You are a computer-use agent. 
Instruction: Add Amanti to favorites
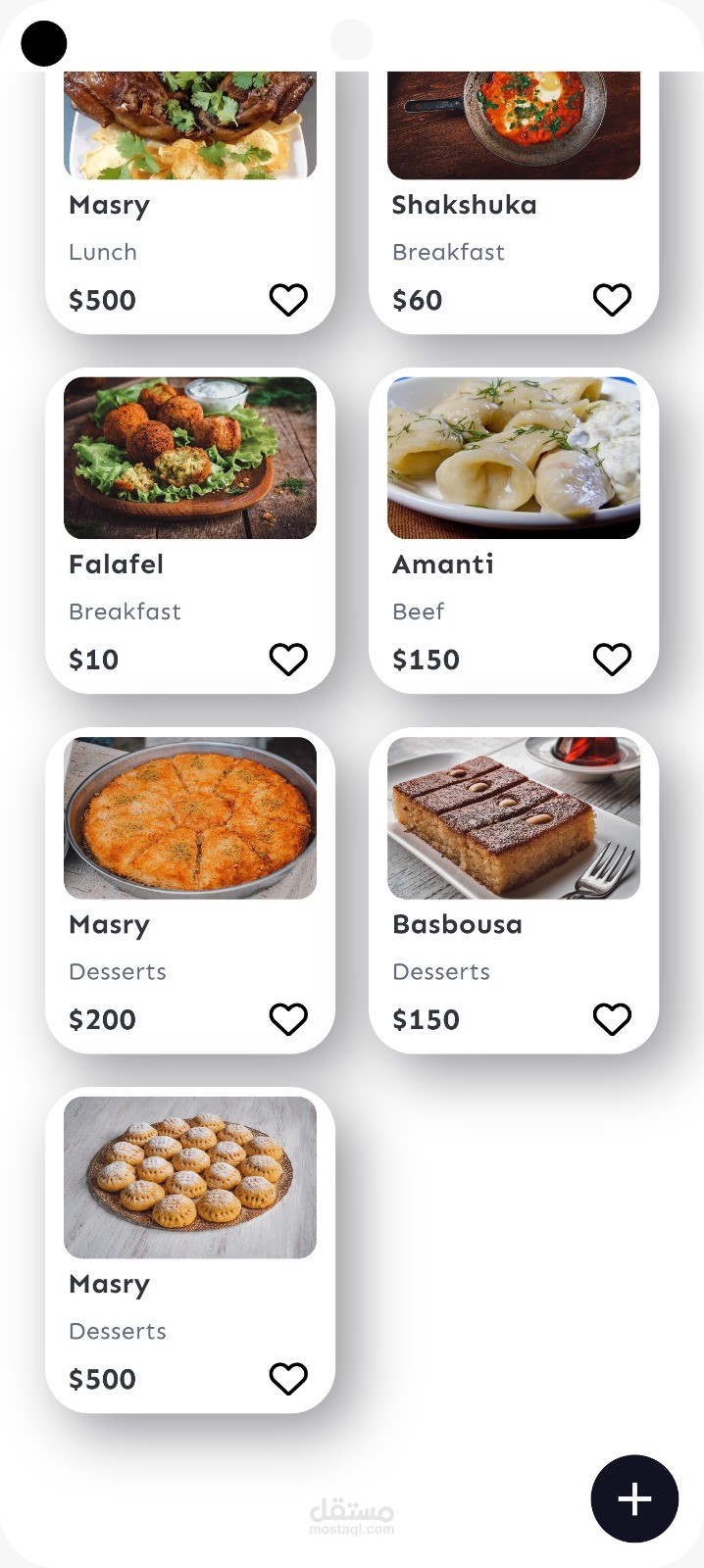[612, 660]
